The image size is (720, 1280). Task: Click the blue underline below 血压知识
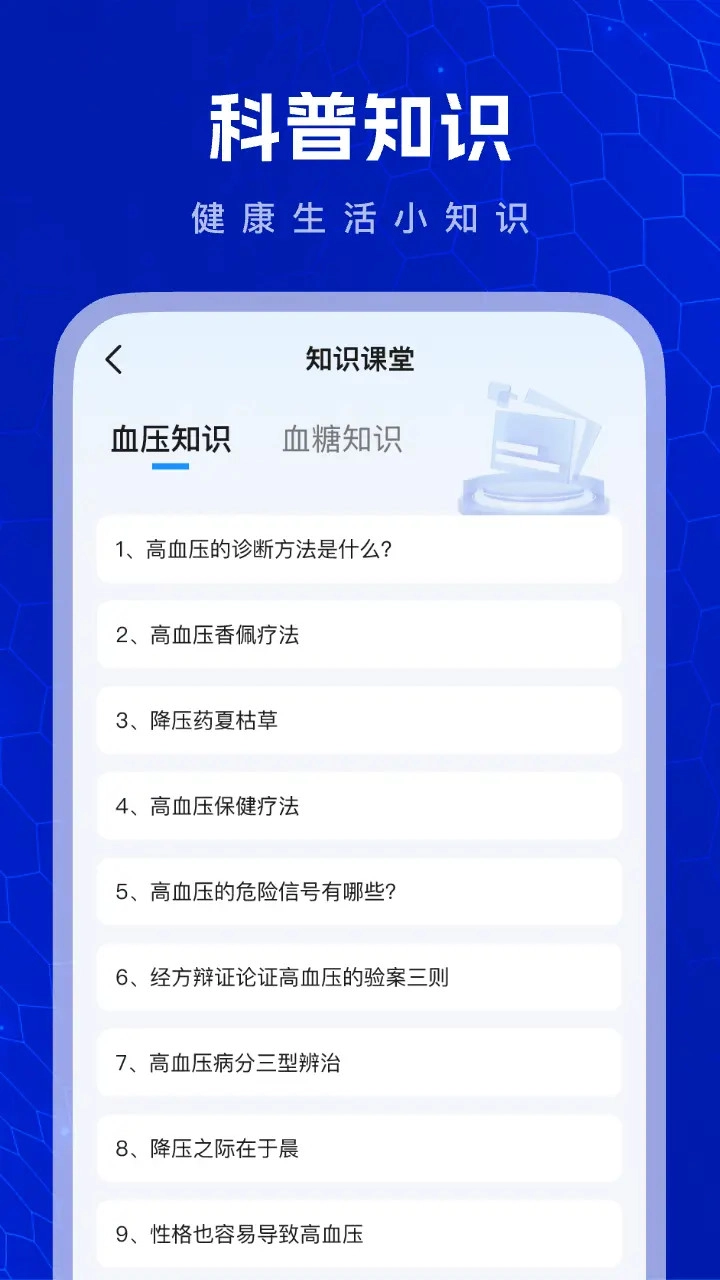[171, 466]
